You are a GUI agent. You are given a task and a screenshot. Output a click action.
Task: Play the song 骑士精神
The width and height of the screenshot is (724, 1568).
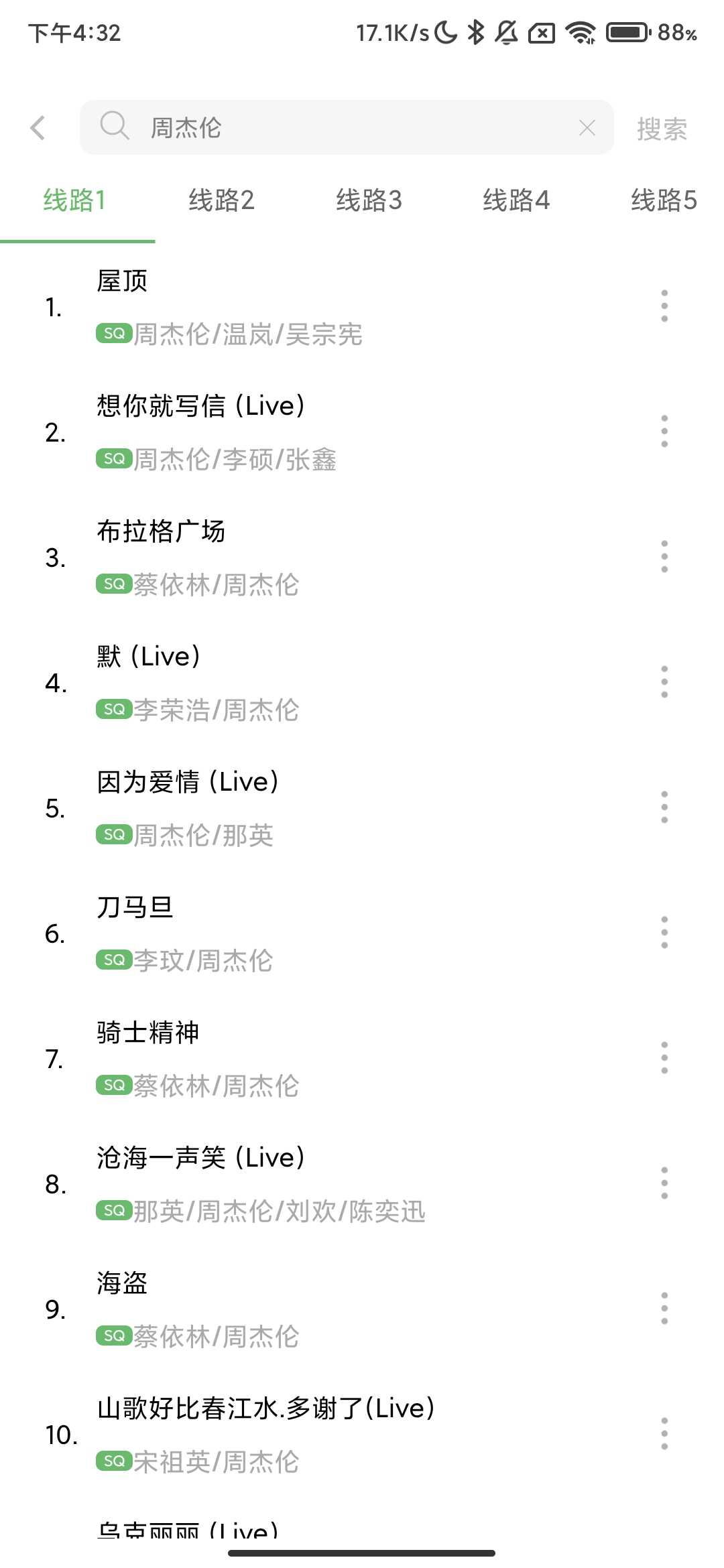pos(268,1058)
